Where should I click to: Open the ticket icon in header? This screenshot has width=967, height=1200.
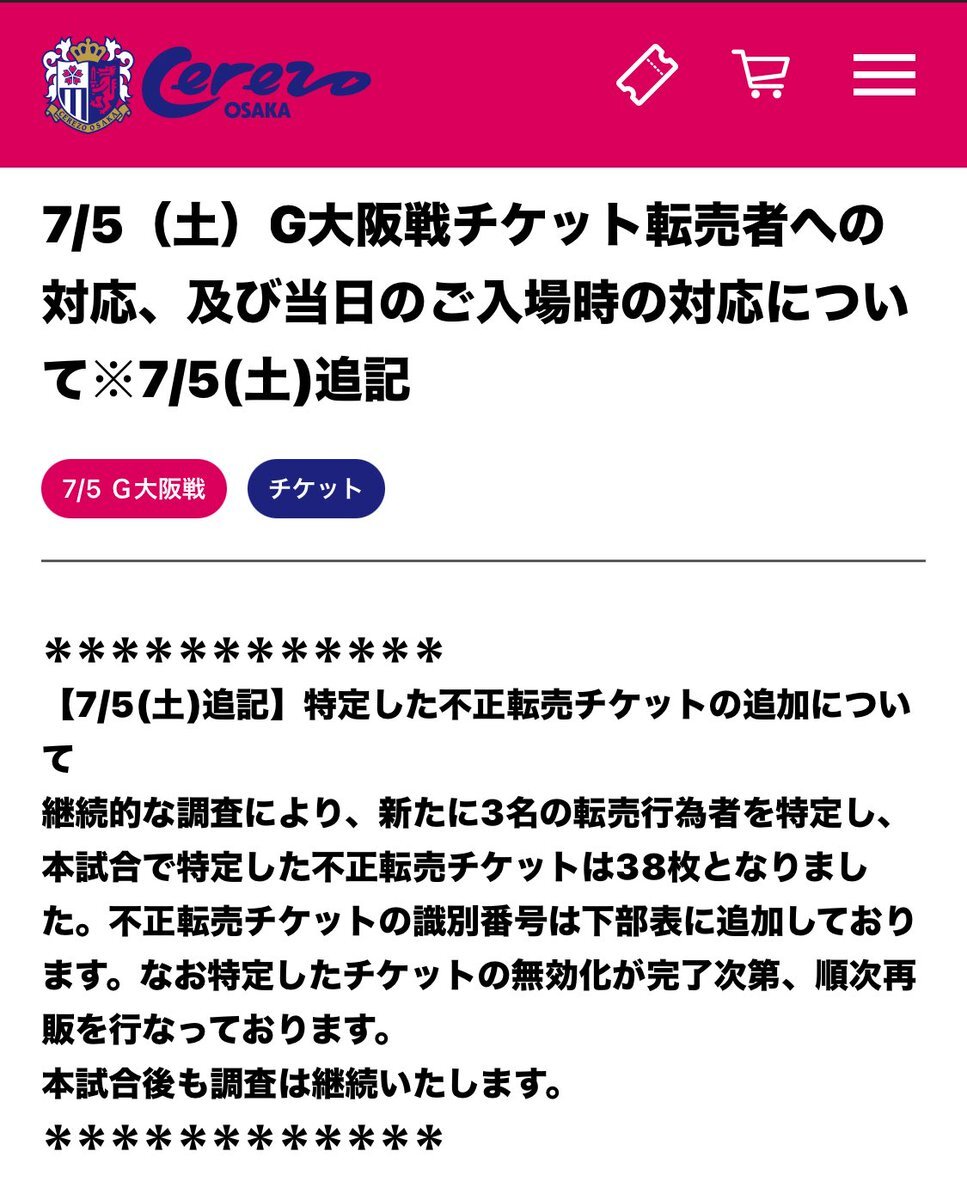coord(646,74)
